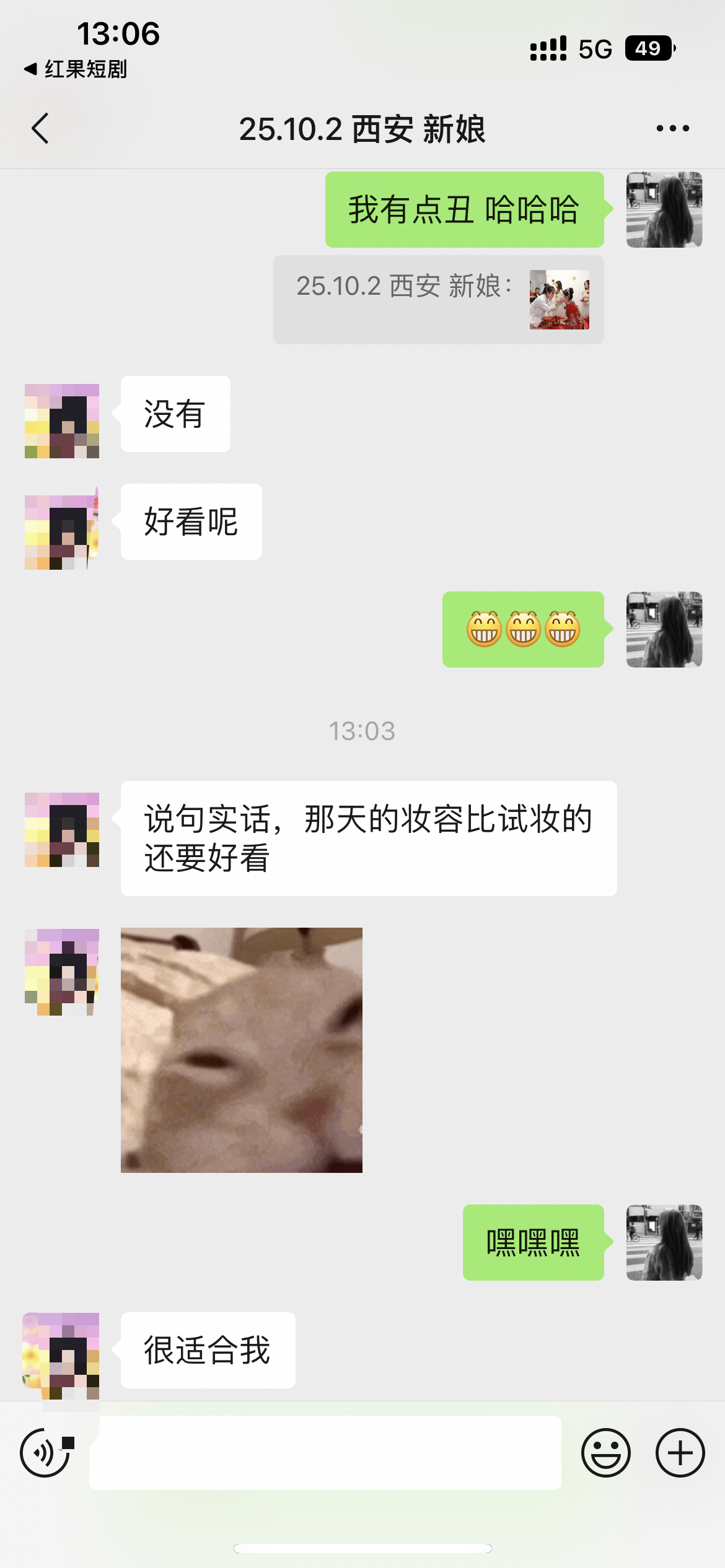The width and height of the screenshot is (725, 1568).
Task: Return to 红果短剧 app
Action: (76, 69)
